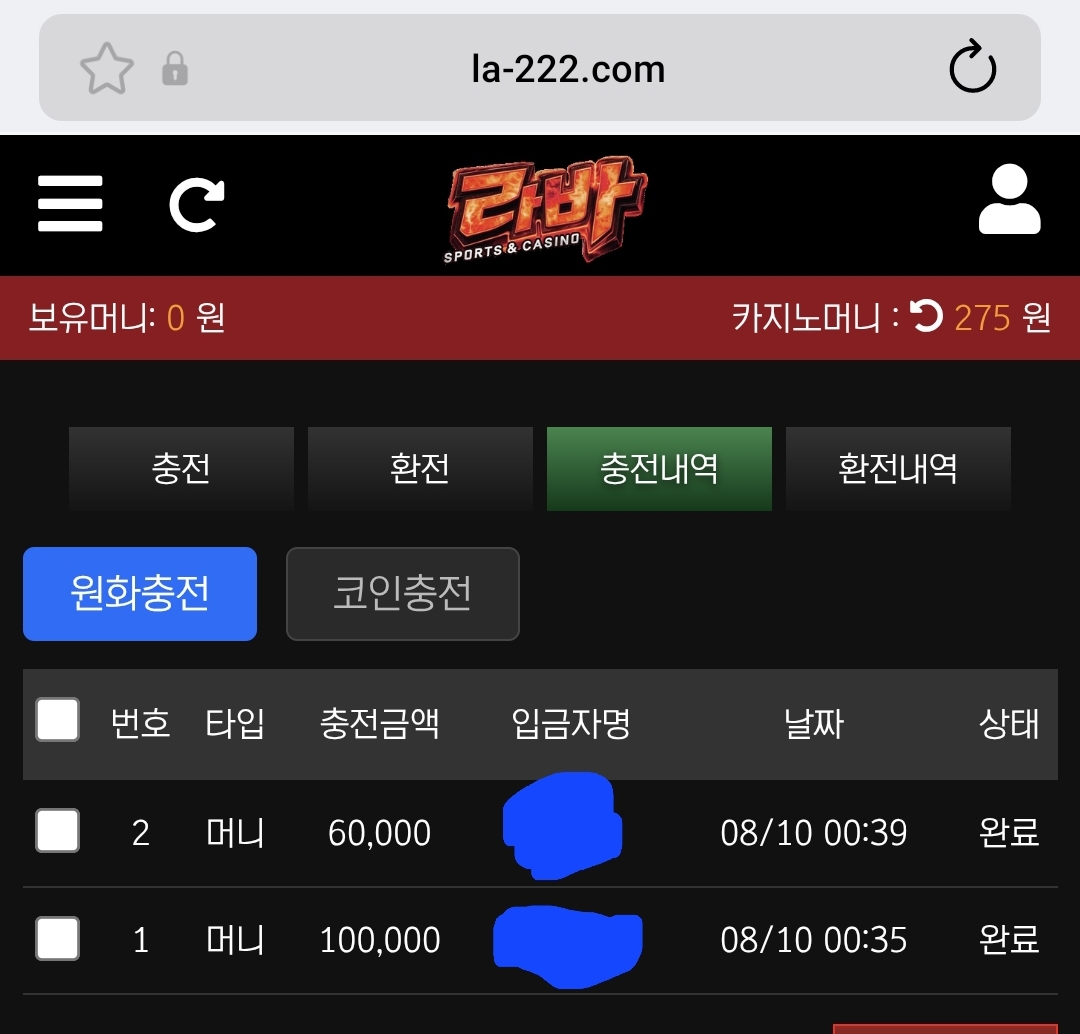Screen dimensions: 1080x1034
Task: Open the hamburger menu
Action: [x=70, y=203]
